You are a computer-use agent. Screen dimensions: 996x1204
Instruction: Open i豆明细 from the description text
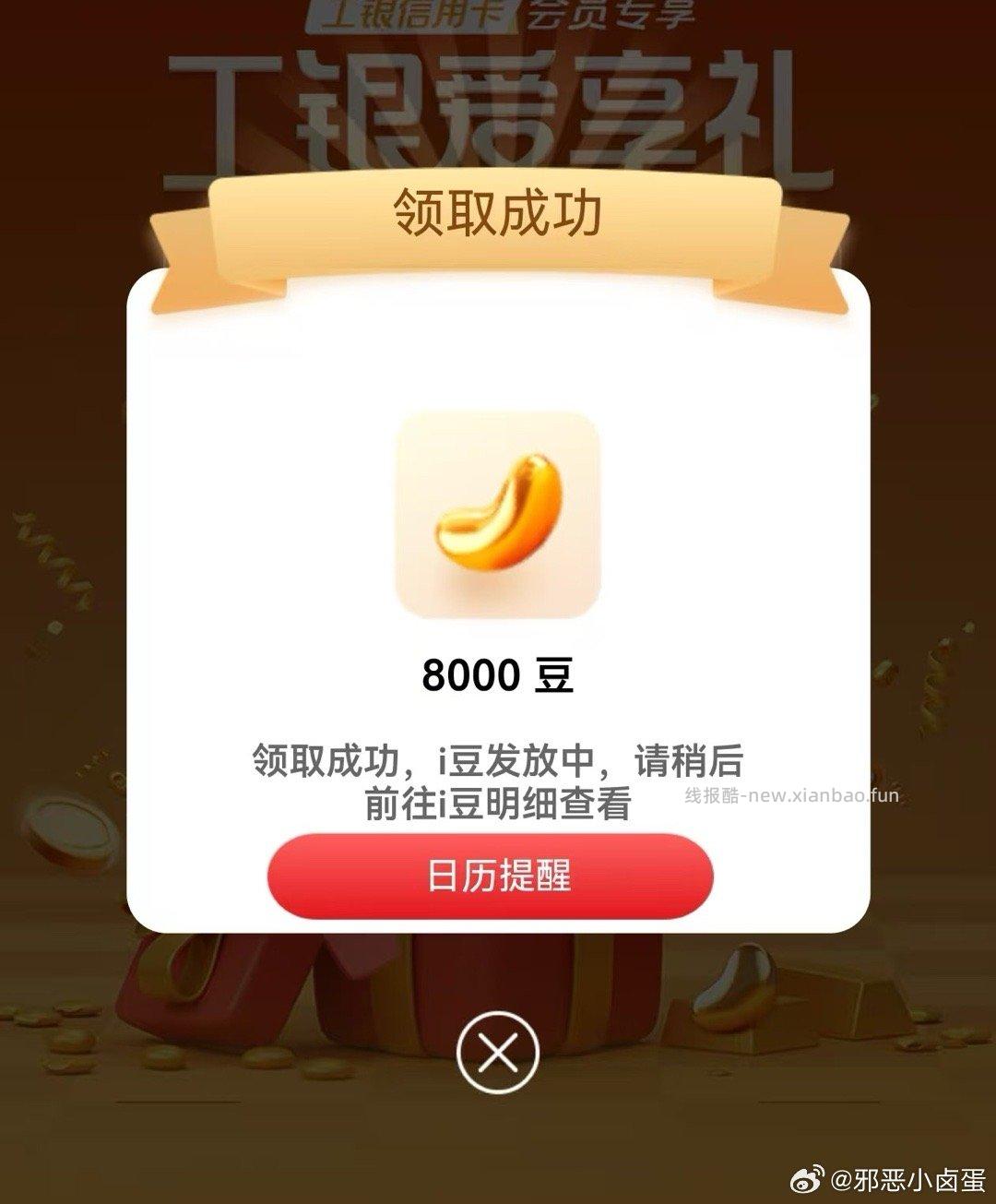point(498,801)
